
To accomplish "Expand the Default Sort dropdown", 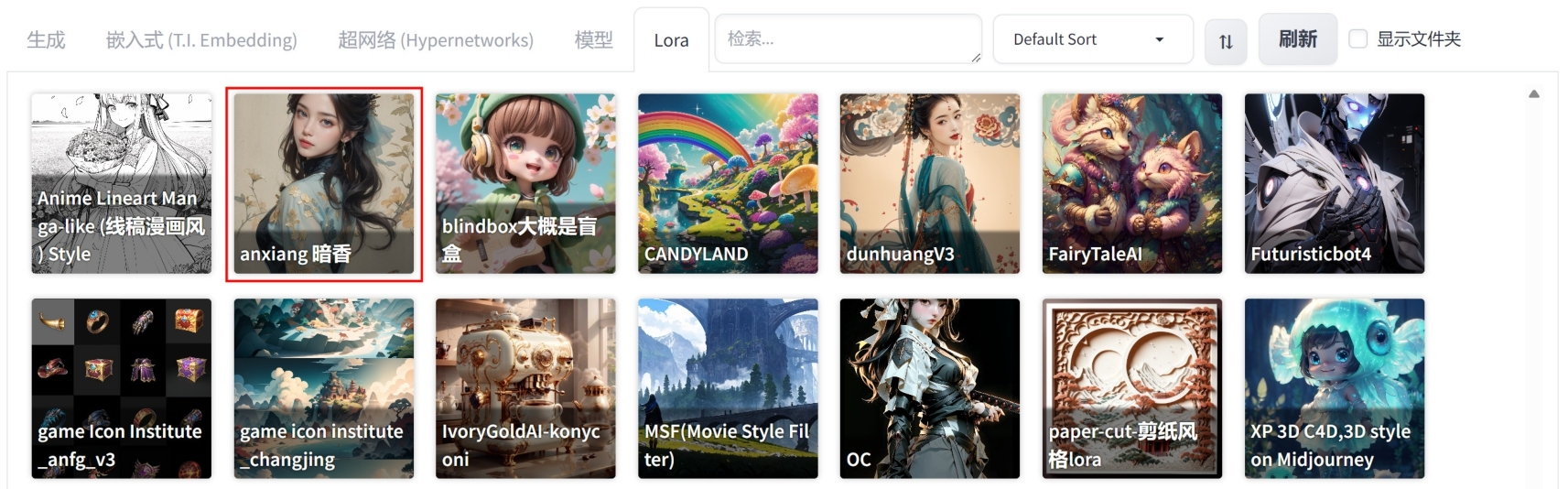I will tap(1091, 39).
